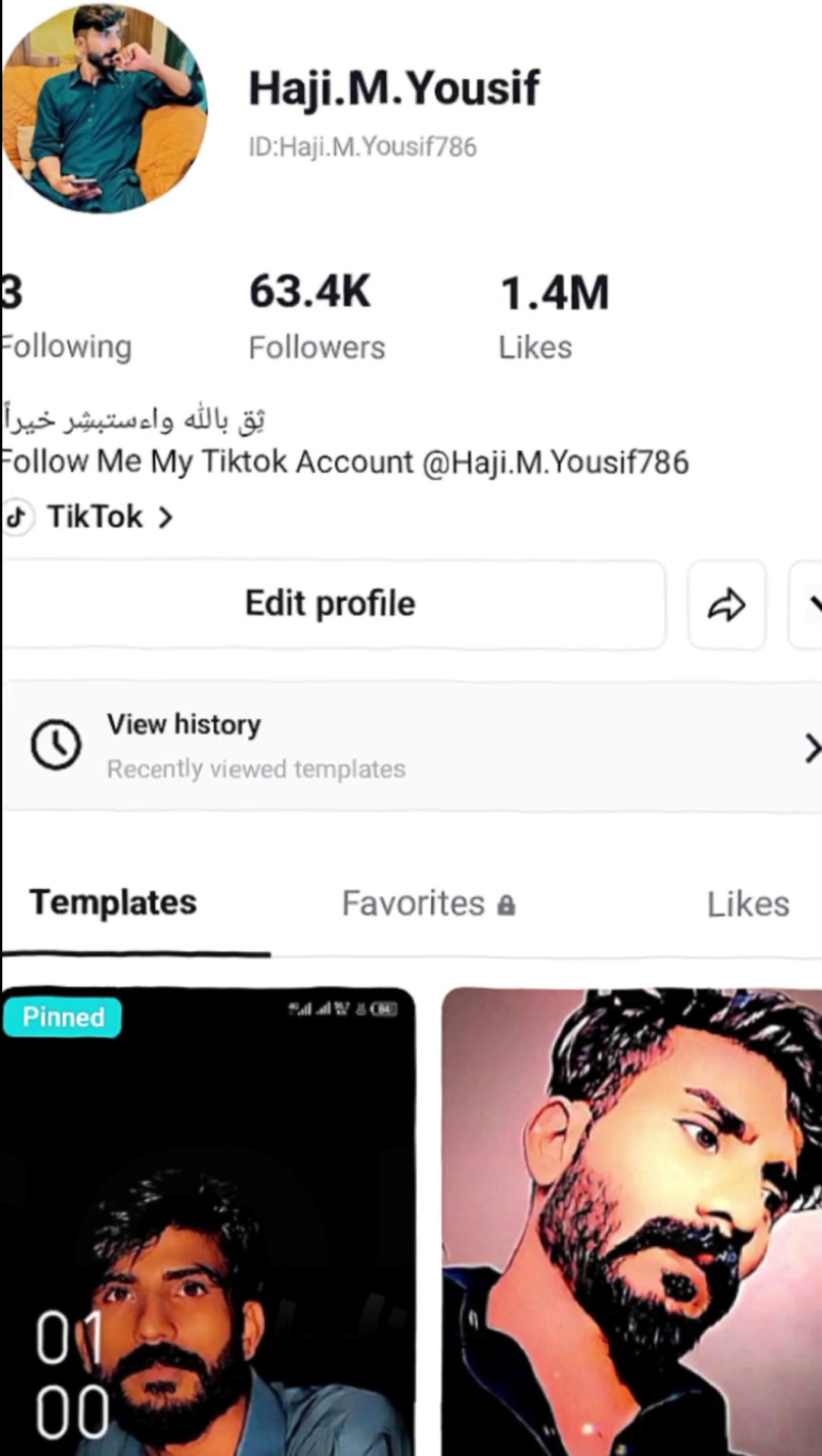Click the lock icon on Favorites tab
The height and width of the screenshot is (1456, 822).
[506, 904]
